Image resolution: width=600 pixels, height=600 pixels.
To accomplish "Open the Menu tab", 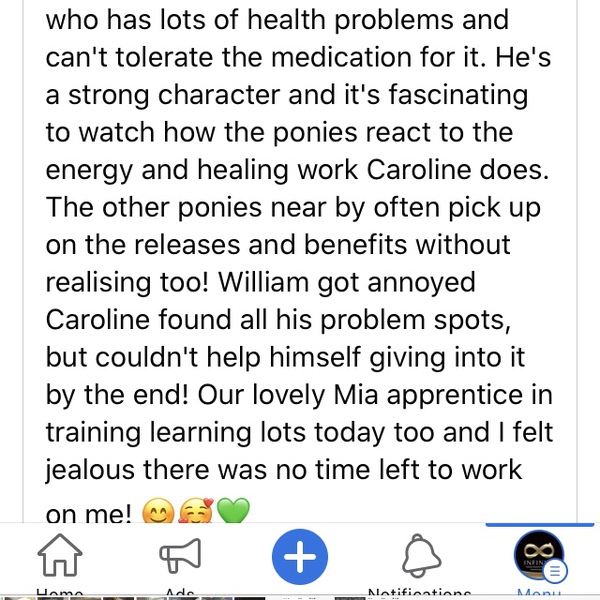I will [539, 558].
